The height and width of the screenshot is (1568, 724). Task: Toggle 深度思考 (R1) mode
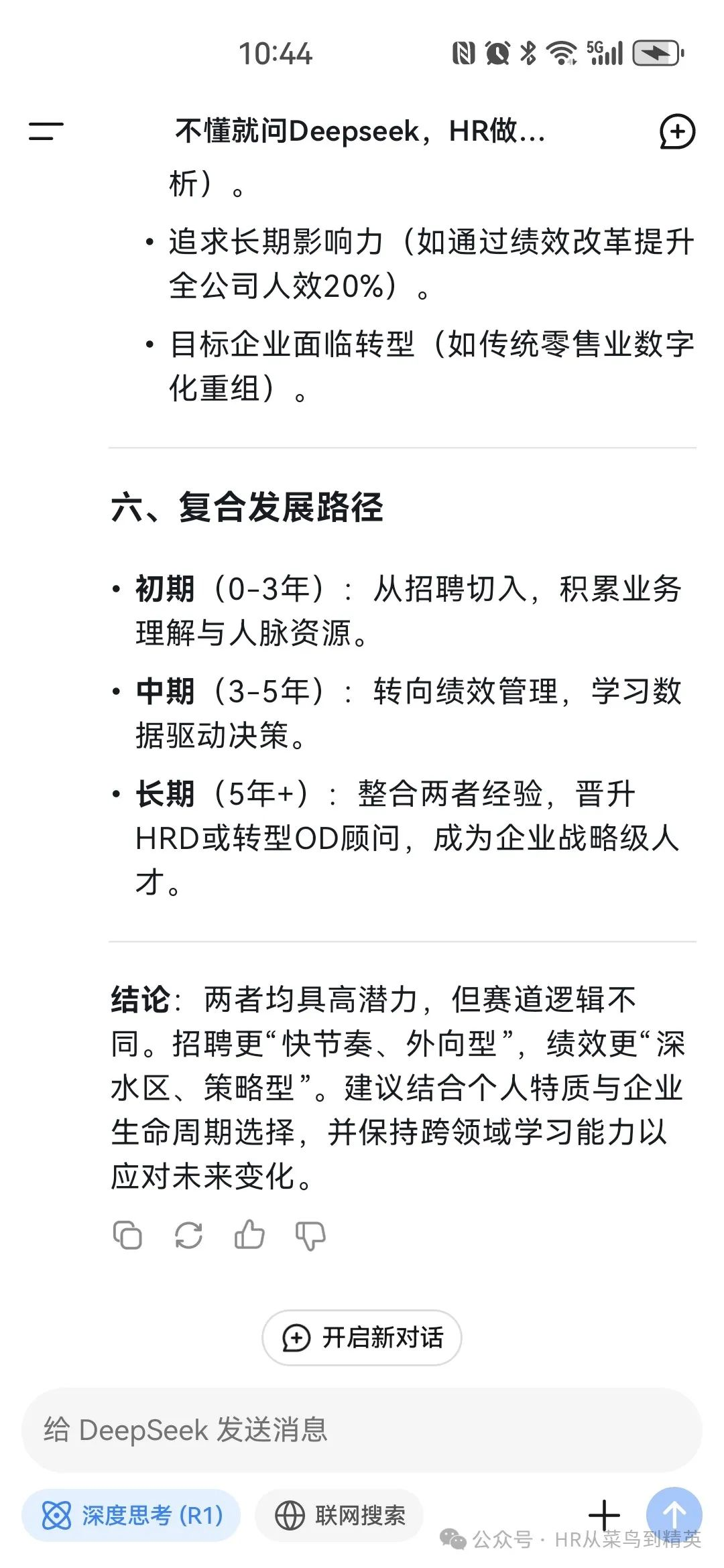click(x=131, y=1515)
